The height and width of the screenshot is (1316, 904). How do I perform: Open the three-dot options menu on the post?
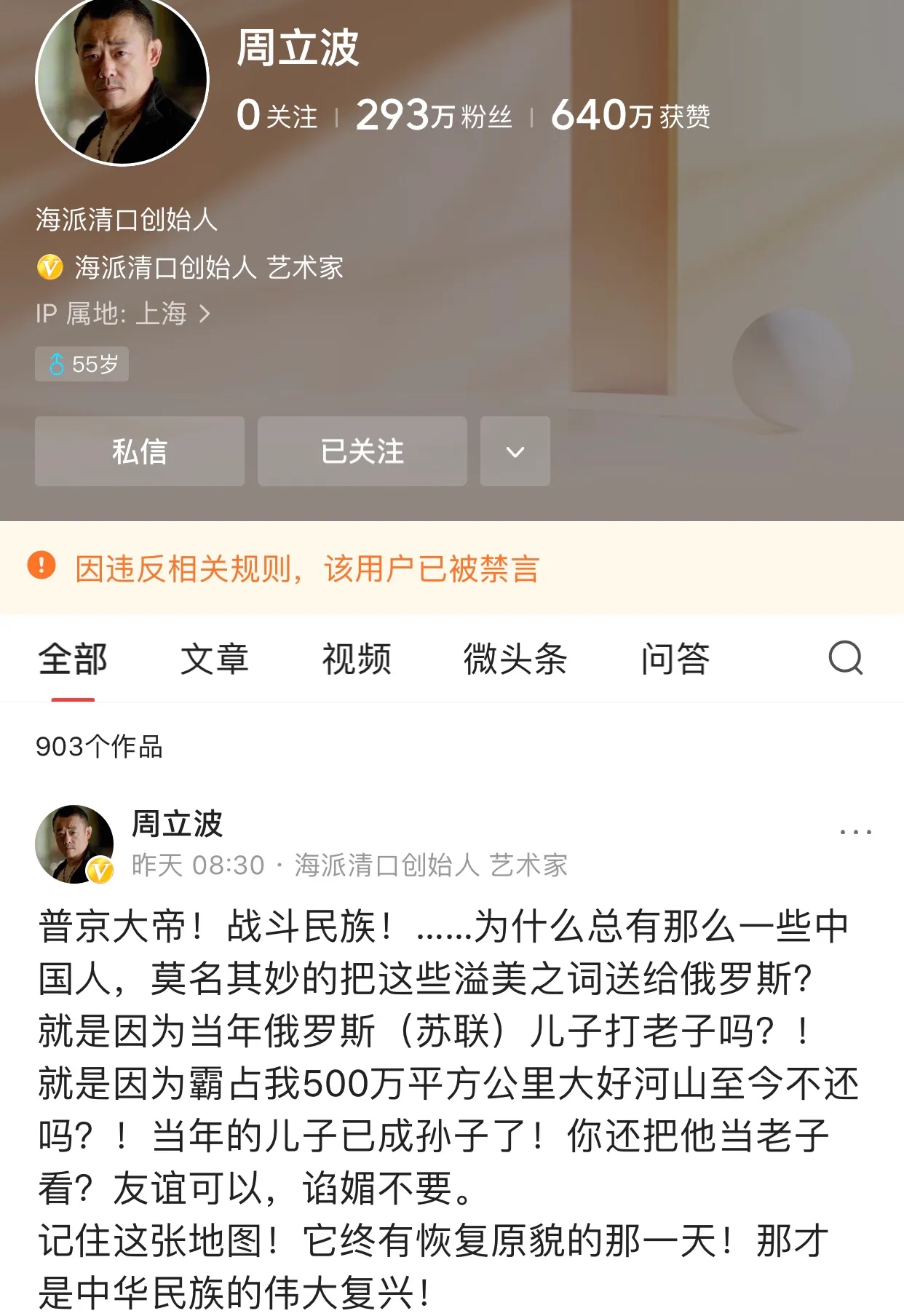point(857,831)
